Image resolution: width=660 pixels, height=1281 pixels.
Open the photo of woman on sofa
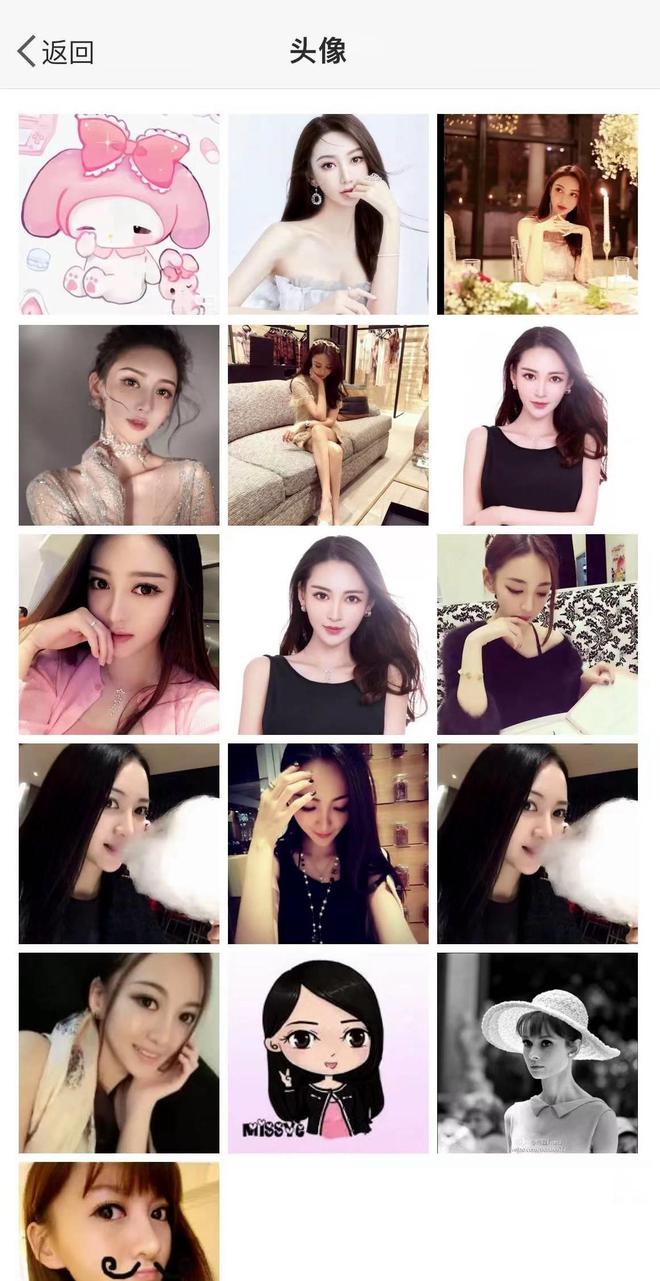click(328, 424)
